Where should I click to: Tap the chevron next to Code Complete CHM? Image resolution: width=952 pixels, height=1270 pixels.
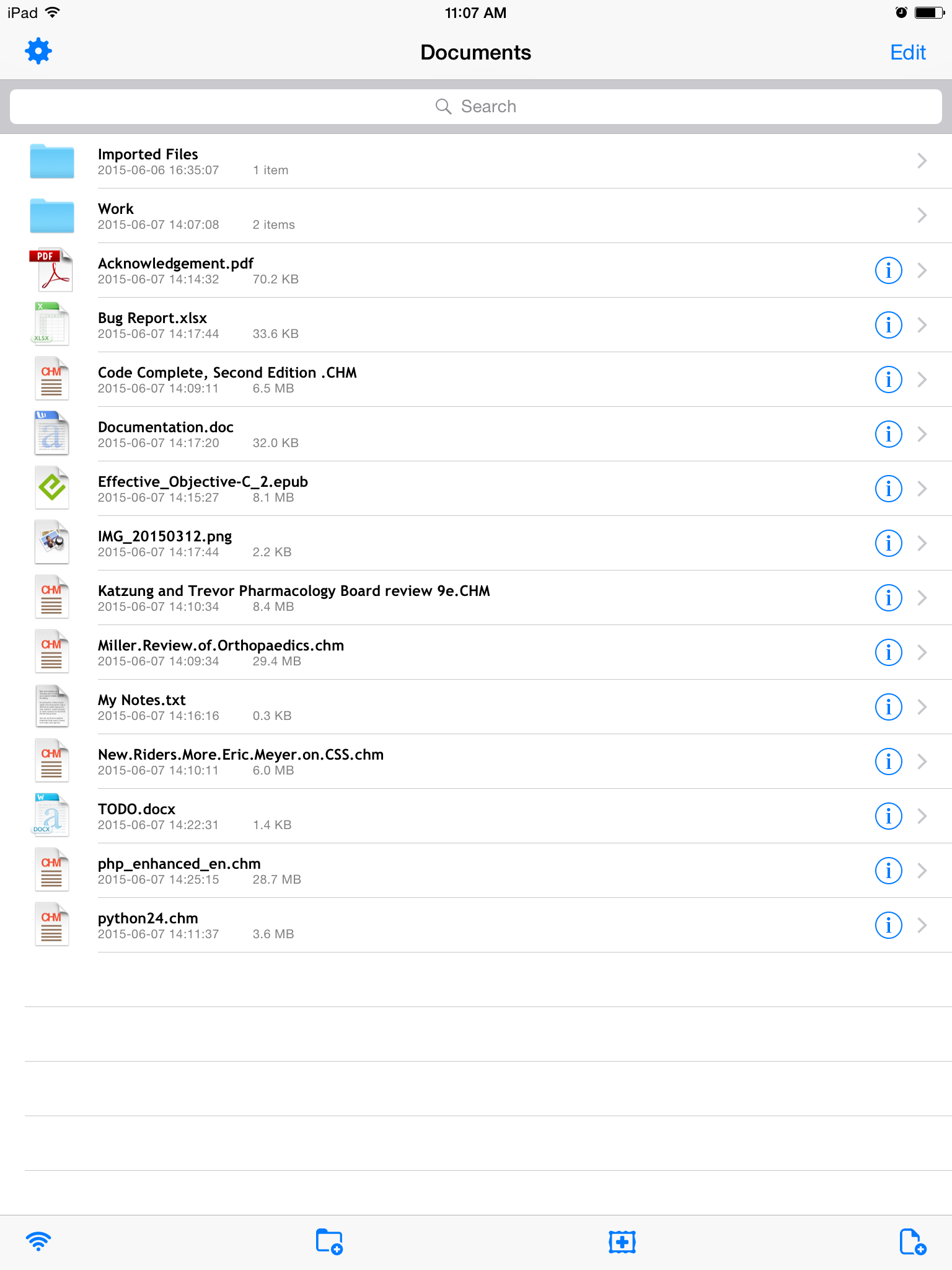point(922,379)
